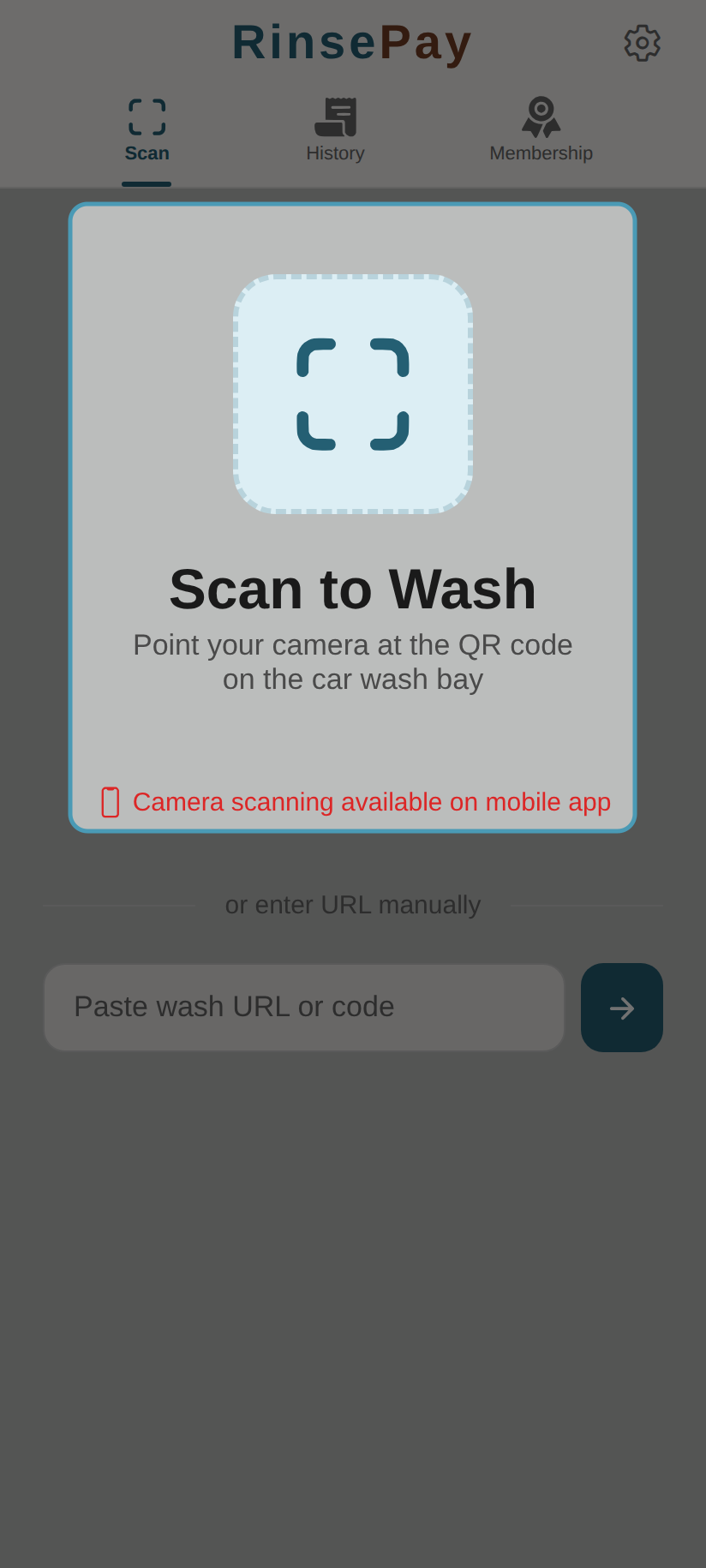Click the Paste wash URL input field
706x1568 pixels.
point(304,1007)
